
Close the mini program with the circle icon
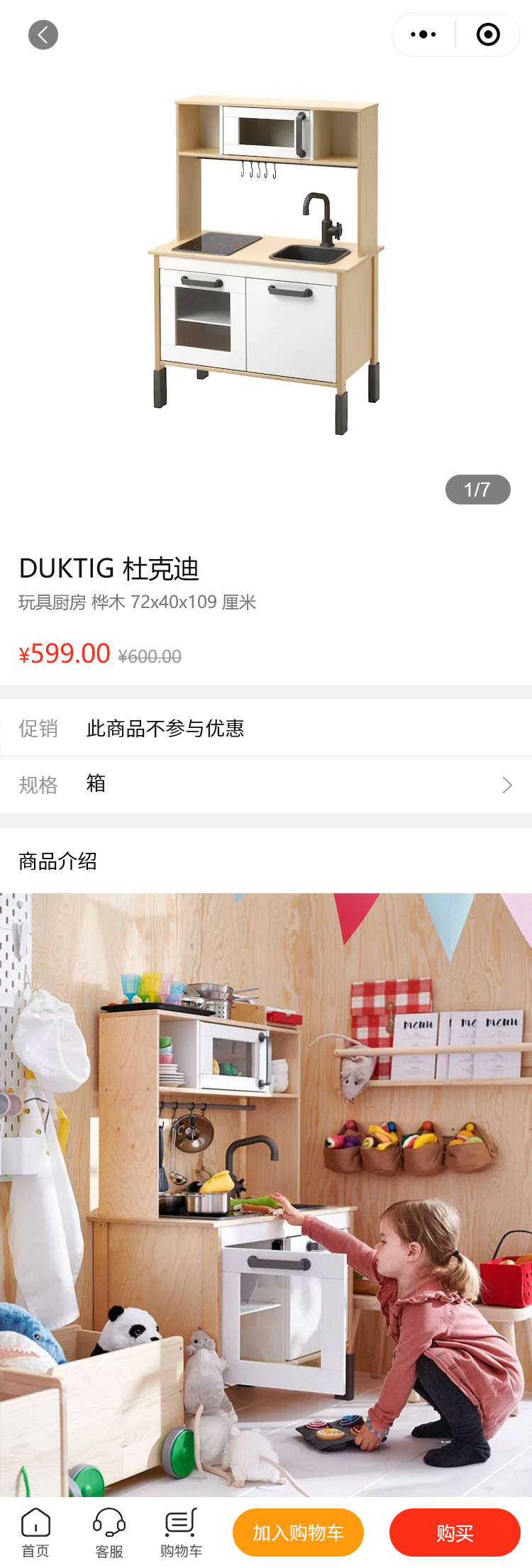(488, 35)
